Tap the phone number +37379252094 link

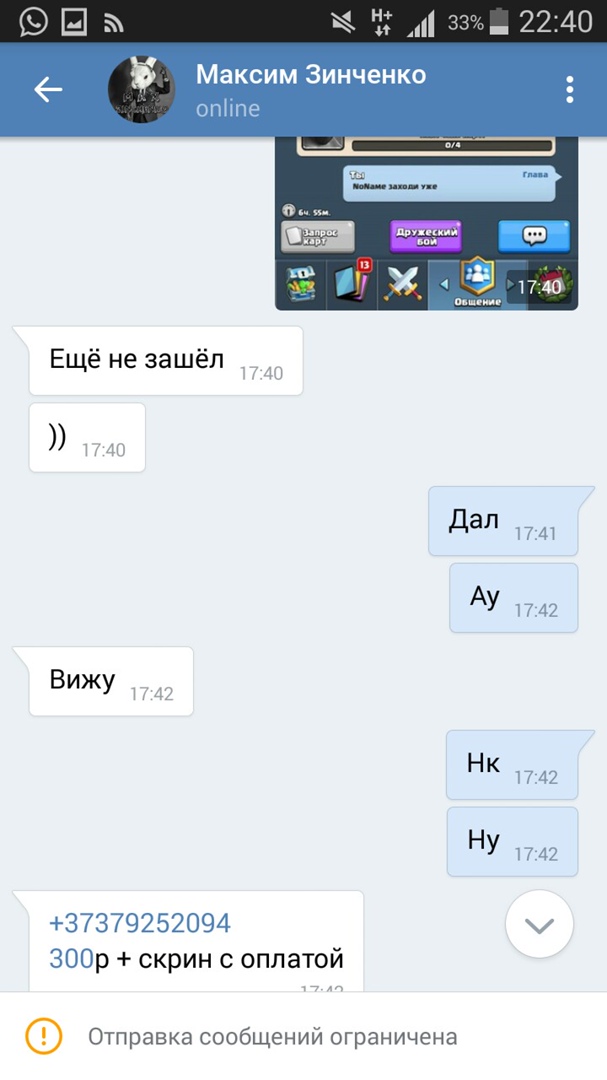[140, 923]
